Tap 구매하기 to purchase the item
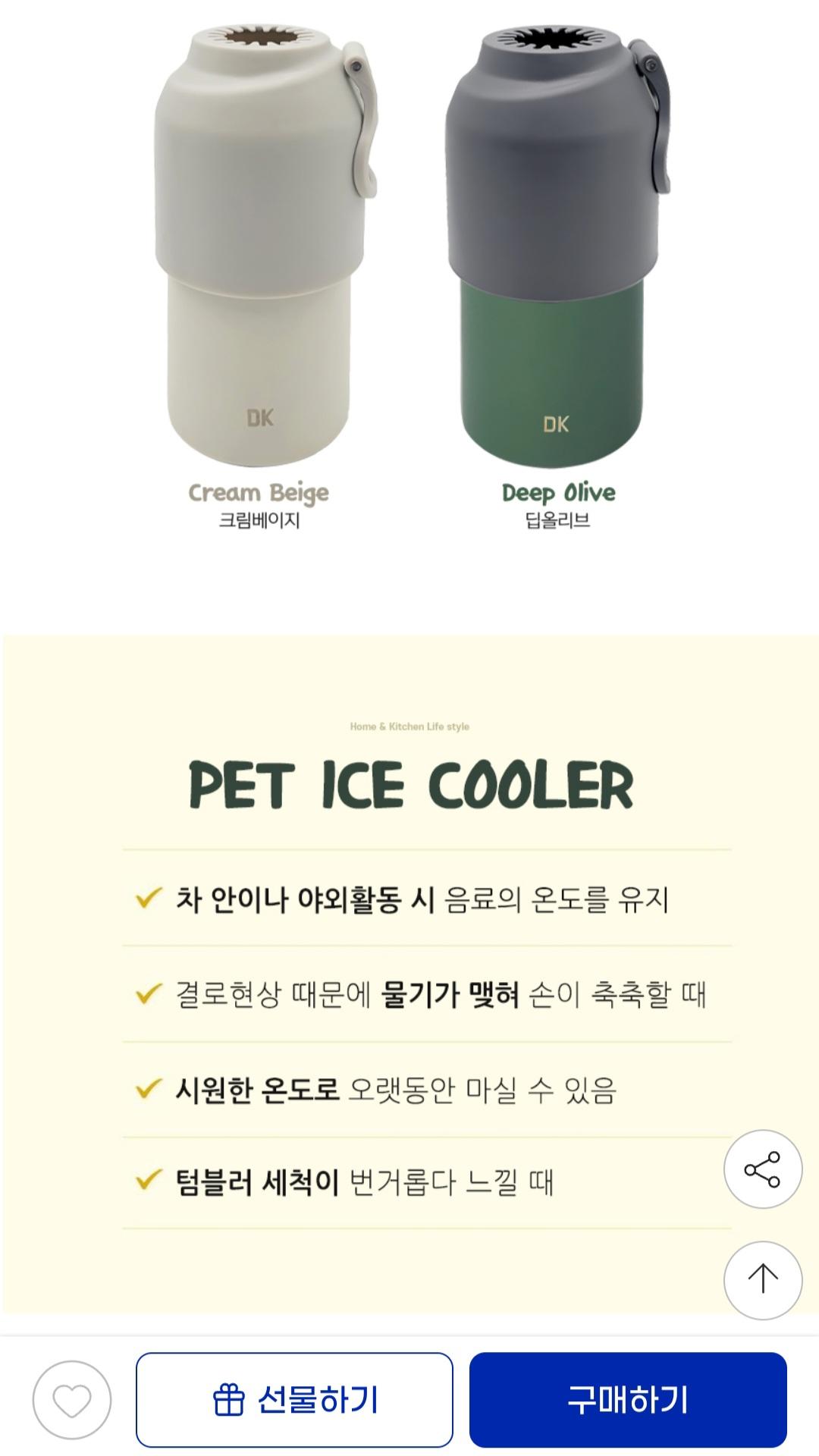Viewport: 819px width, 1456px height. tap(628, 1400)
